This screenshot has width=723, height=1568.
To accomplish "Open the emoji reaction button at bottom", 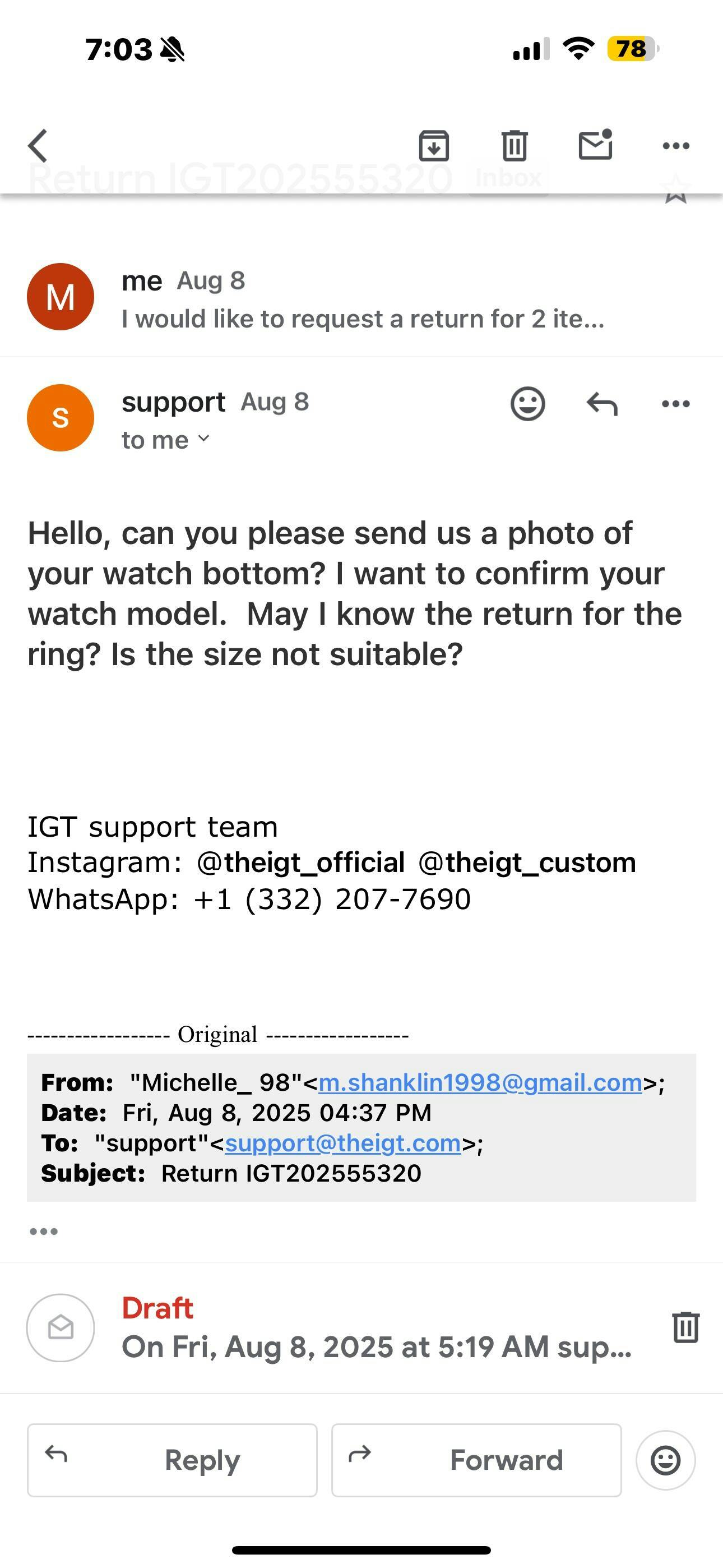I will pos(666,1460).
